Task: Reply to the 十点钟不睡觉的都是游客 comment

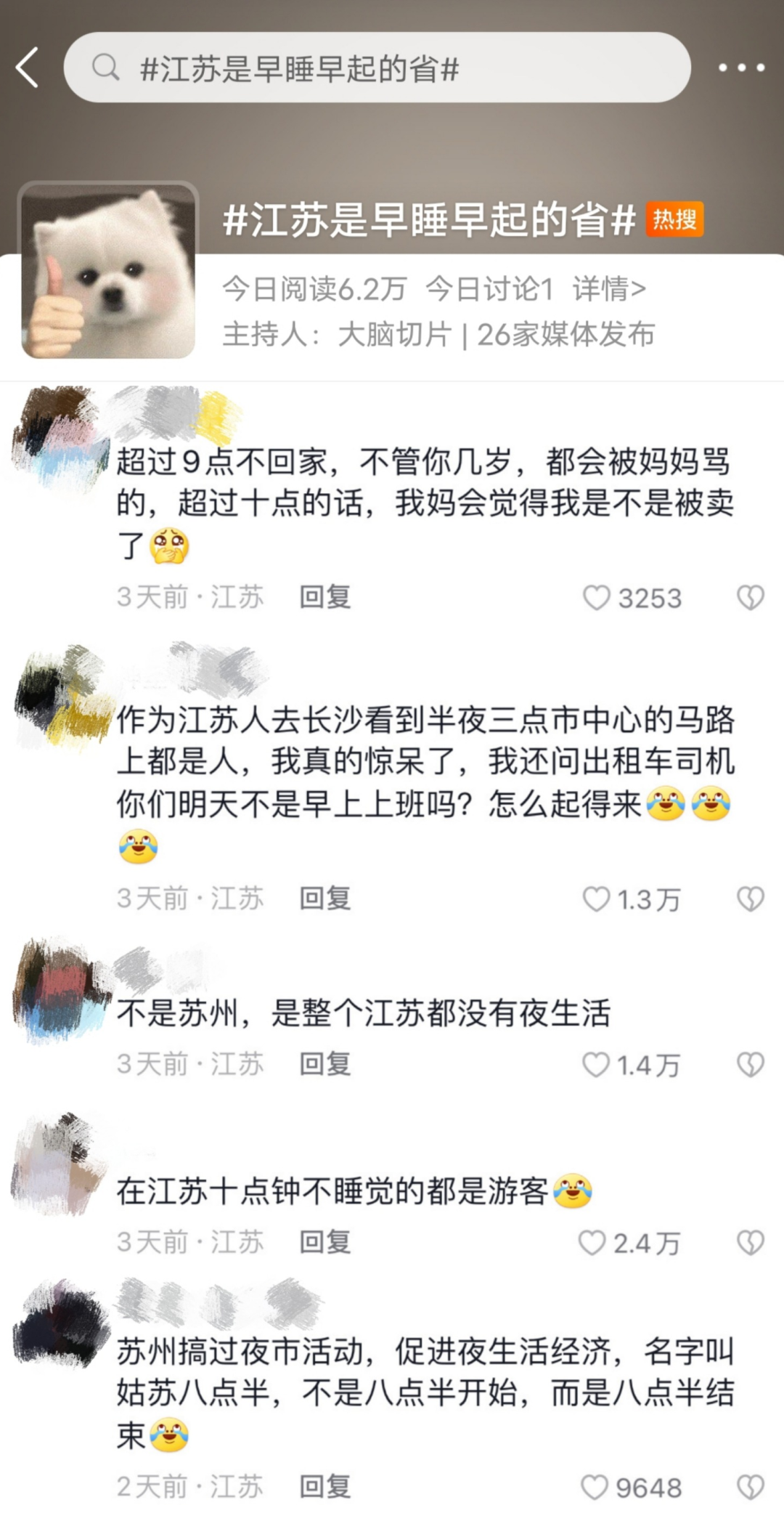Action: [325, 1242]
